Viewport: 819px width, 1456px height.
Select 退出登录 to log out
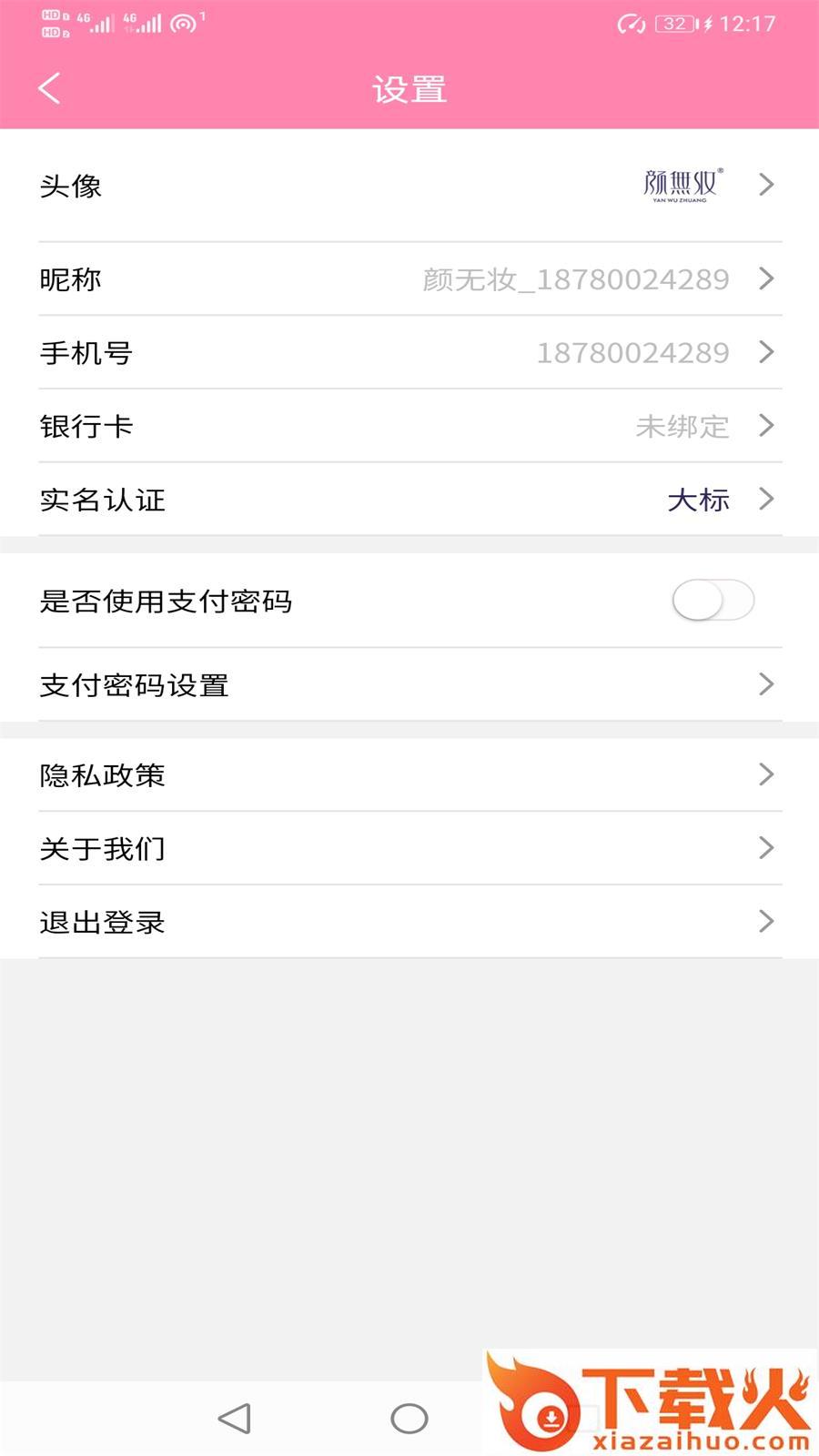(x=409, y=922)
